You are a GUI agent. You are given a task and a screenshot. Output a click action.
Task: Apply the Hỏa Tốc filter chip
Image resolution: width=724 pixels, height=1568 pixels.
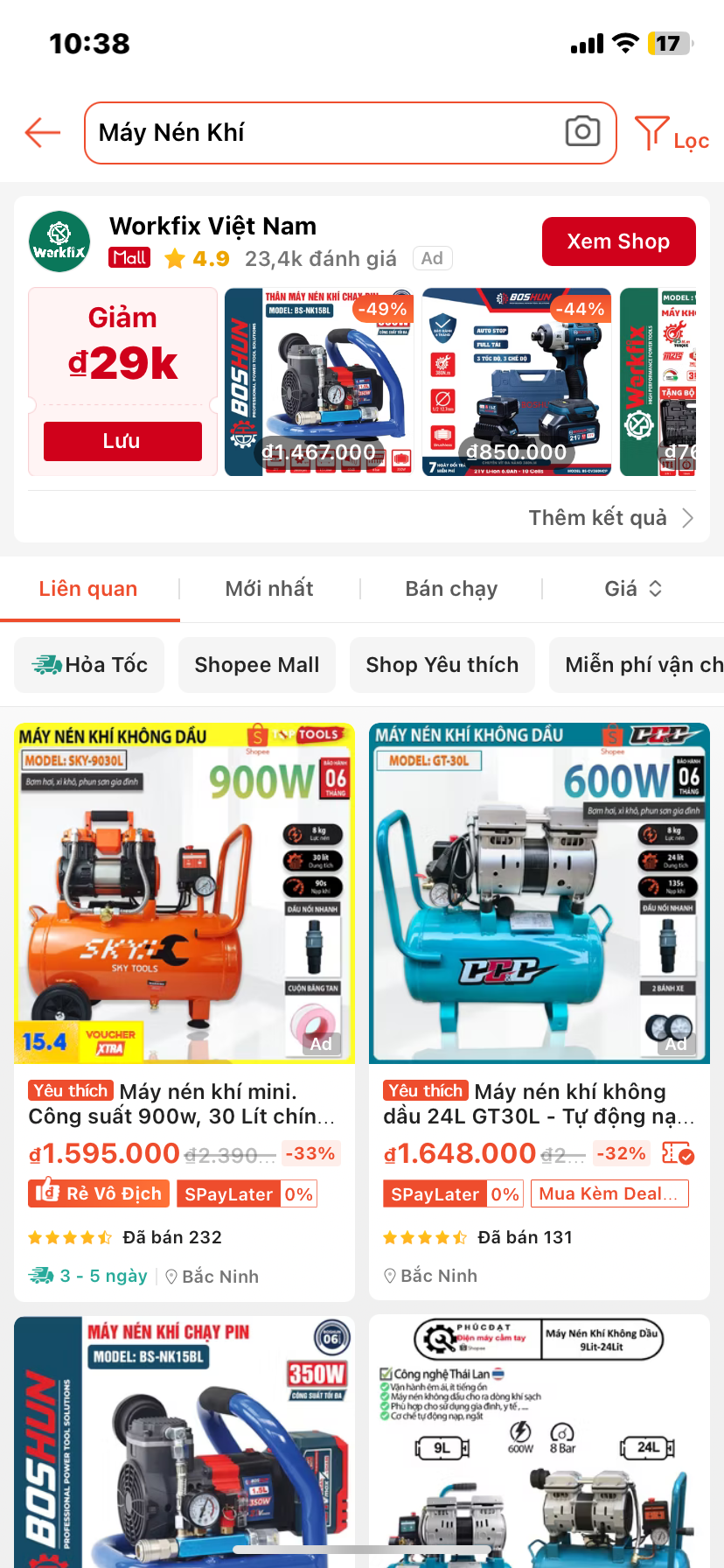(89, 665)
